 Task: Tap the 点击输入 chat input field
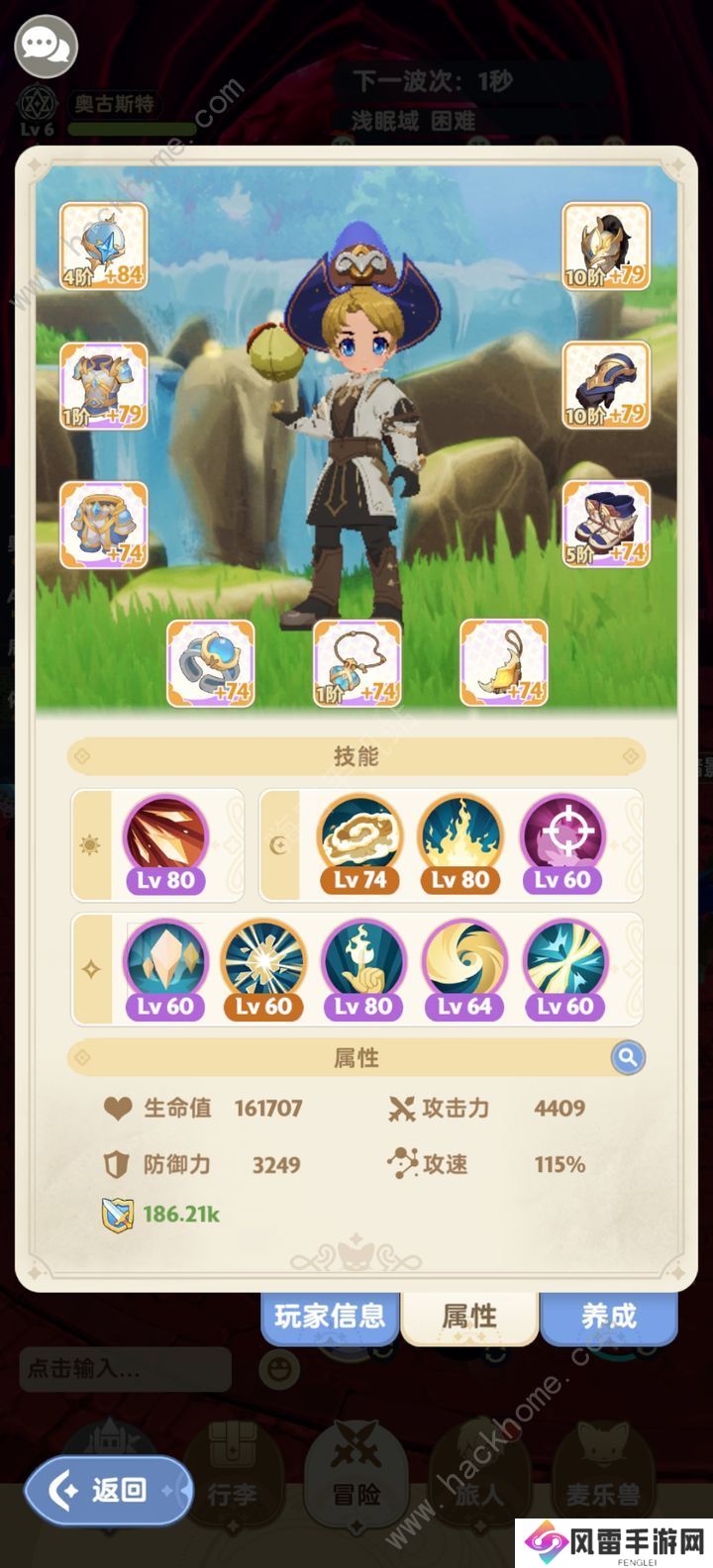(126, 1369)
